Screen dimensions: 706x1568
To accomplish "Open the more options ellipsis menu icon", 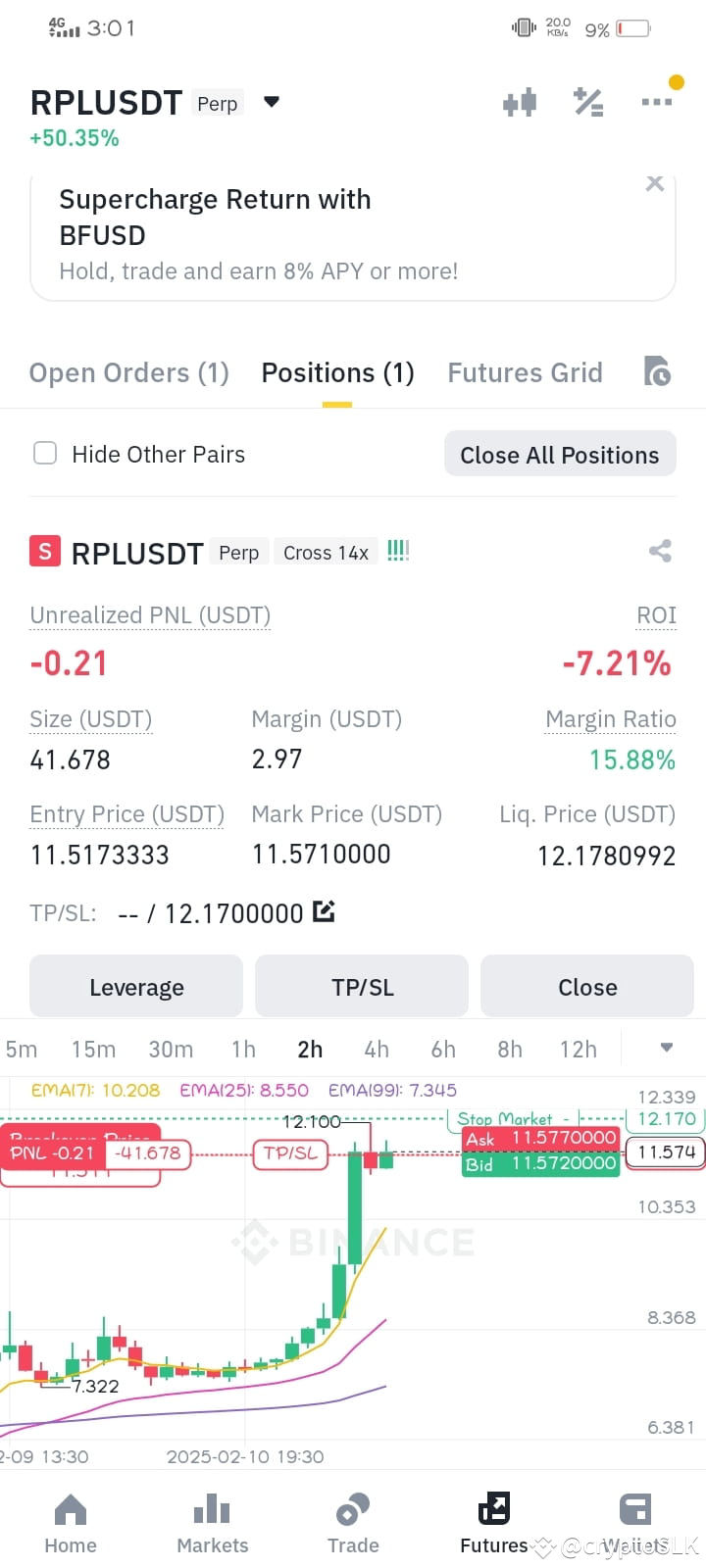I will 656,102.
